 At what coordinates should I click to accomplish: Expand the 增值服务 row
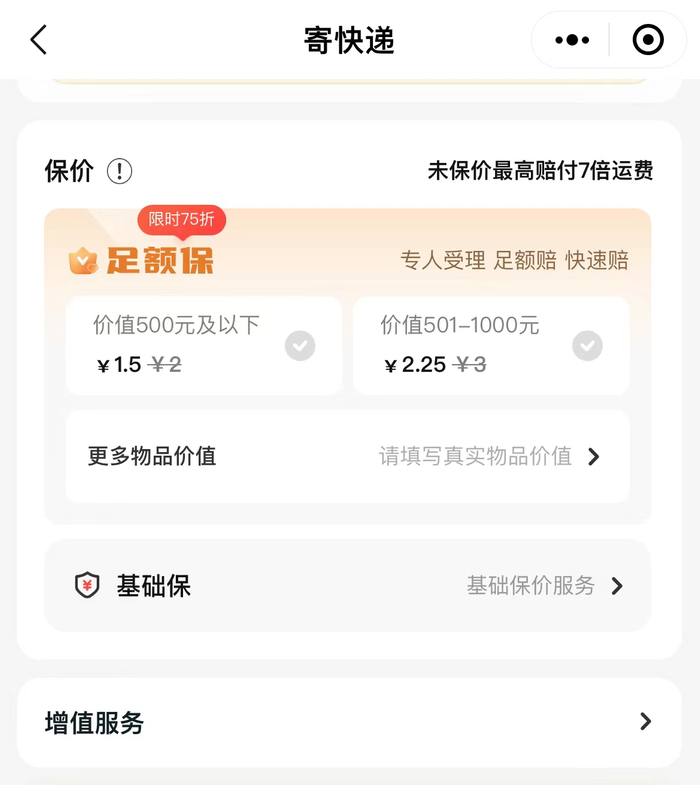pyautogui.click(x=349, y=722)
